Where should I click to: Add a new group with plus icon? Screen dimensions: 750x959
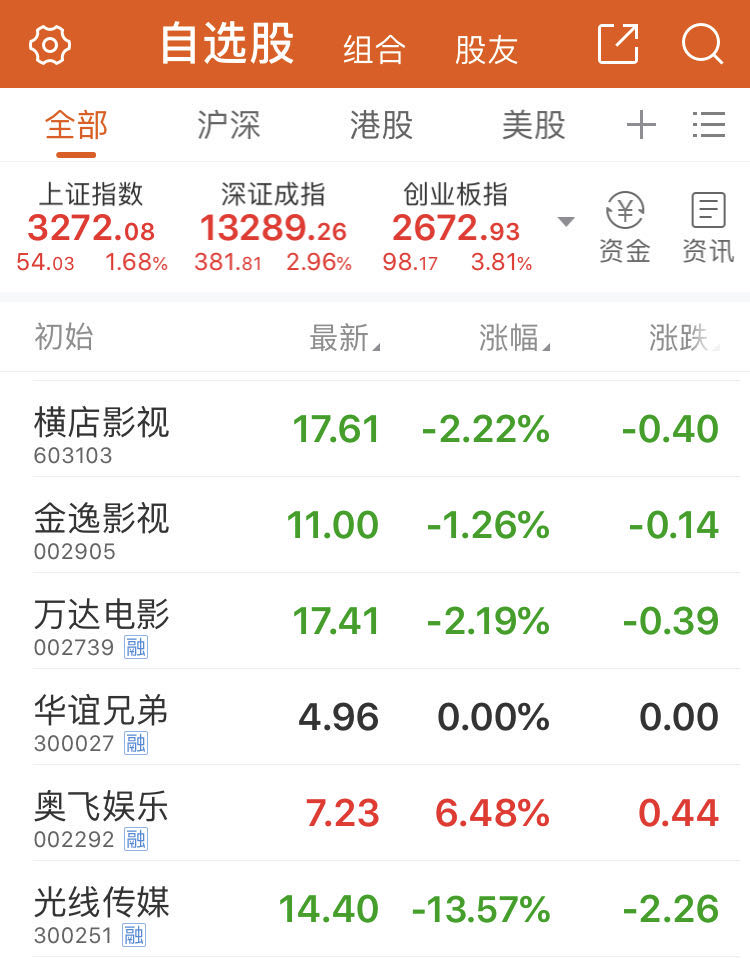pos(641,125)
